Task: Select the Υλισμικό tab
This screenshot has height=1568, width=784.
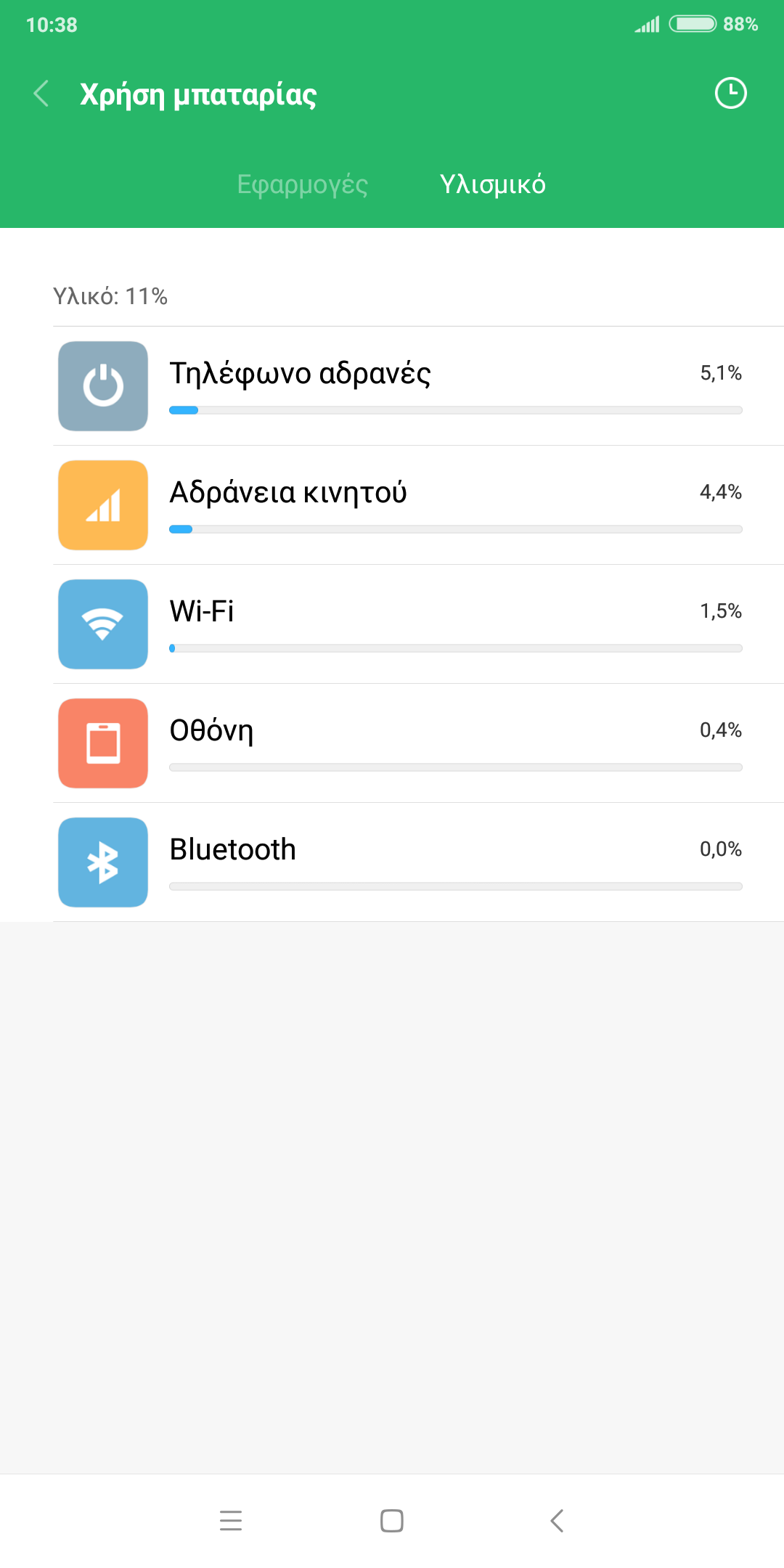Action: tap(492, 184)
